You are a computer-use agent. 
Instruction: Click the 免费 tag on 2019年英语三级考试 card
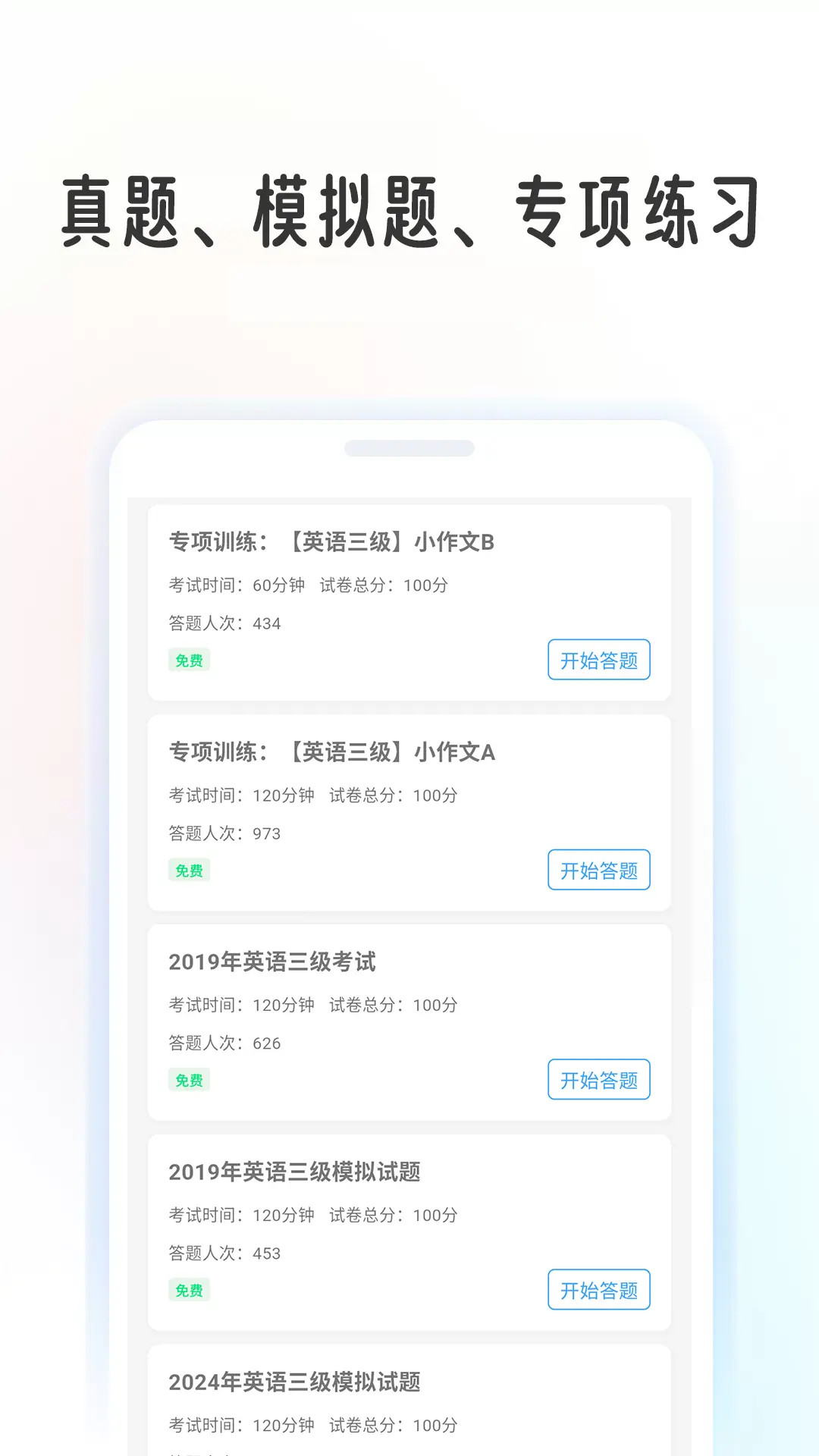pyautogui.click(x=189, y=1080)
